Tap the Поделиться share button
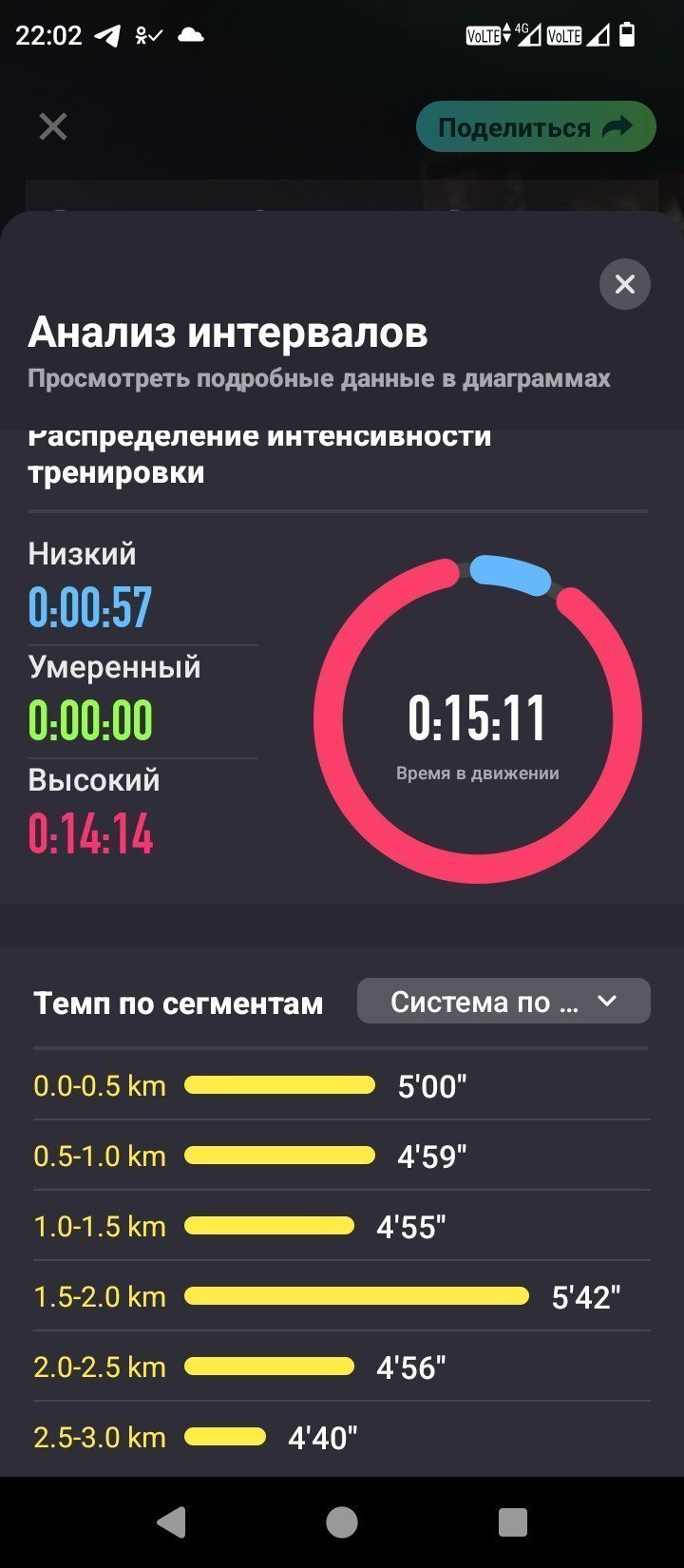The width and height of the screenshot is (684, 1568). pyautogui.click(x=536, y=127)
